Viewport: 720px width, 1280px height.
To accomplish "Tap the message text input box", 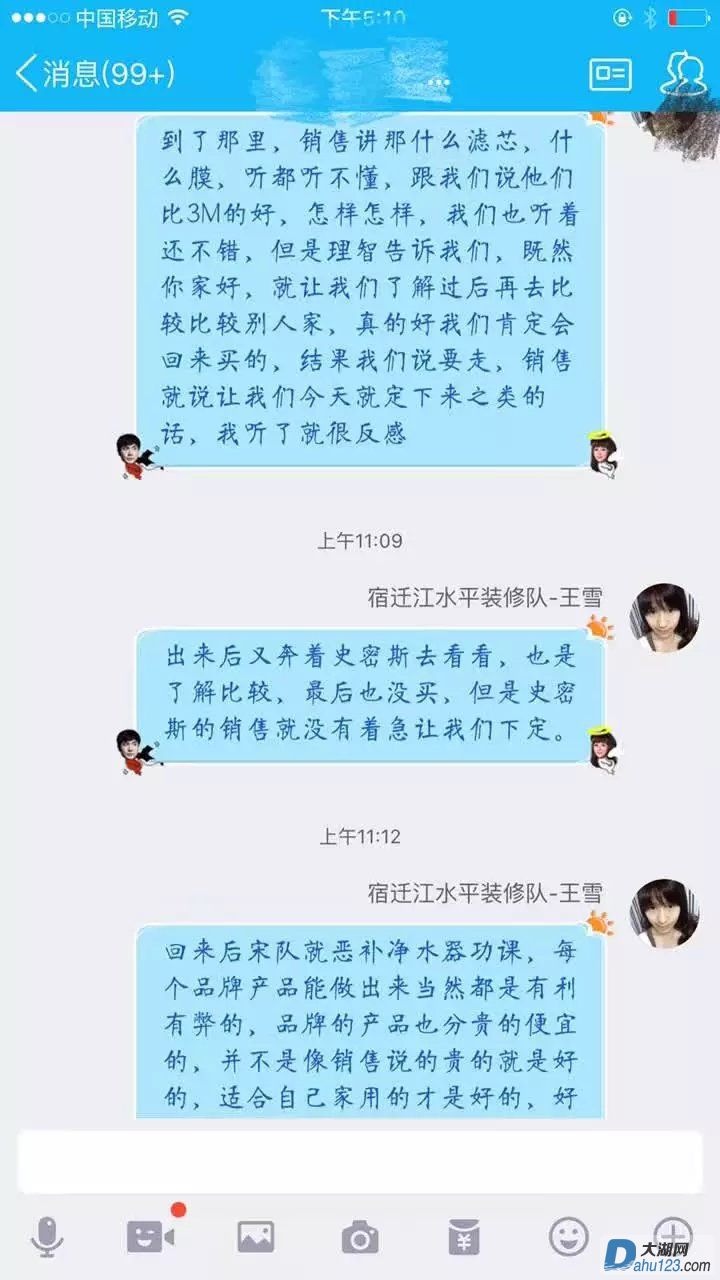I will coord(360,1162).
